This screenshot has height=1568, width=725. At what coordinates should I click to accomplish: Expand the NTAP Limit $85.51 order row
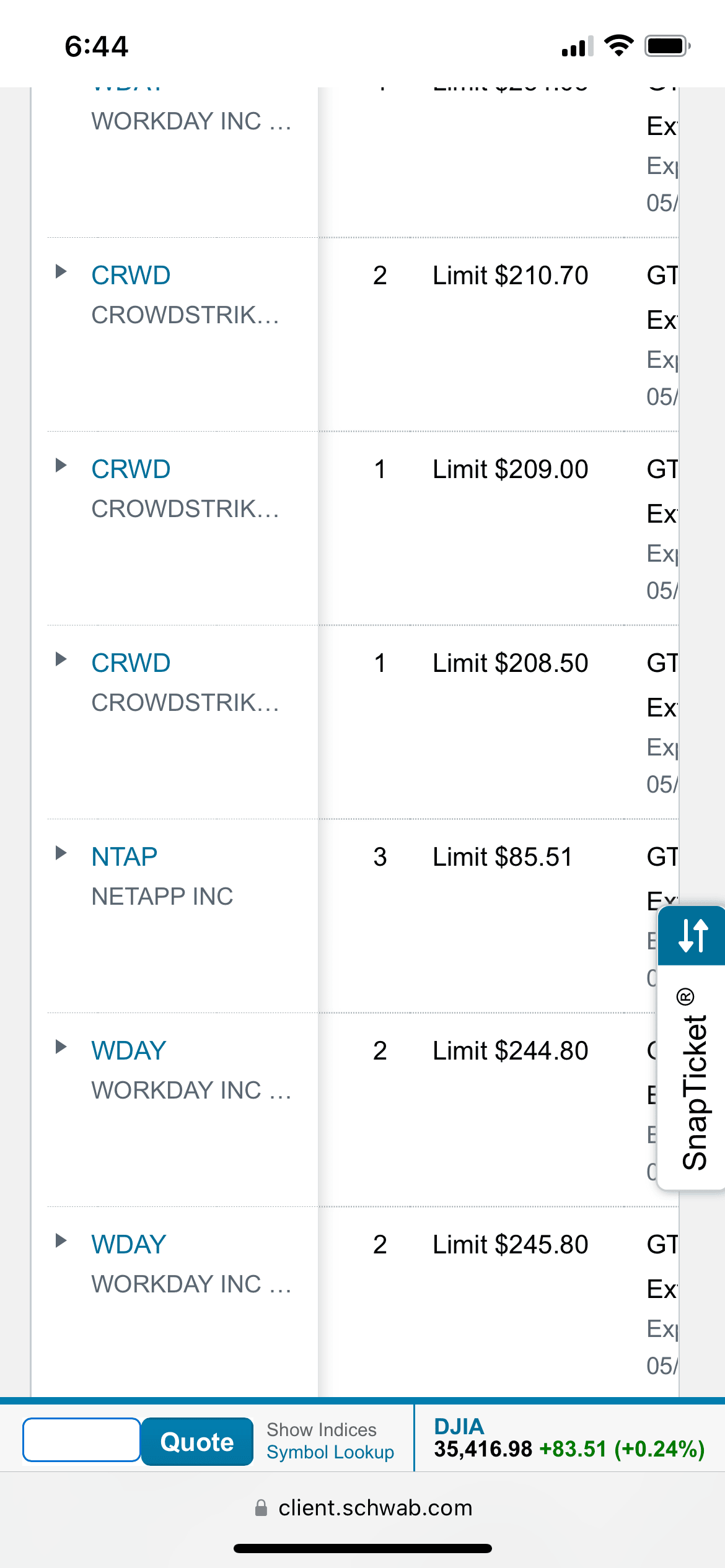61,853
